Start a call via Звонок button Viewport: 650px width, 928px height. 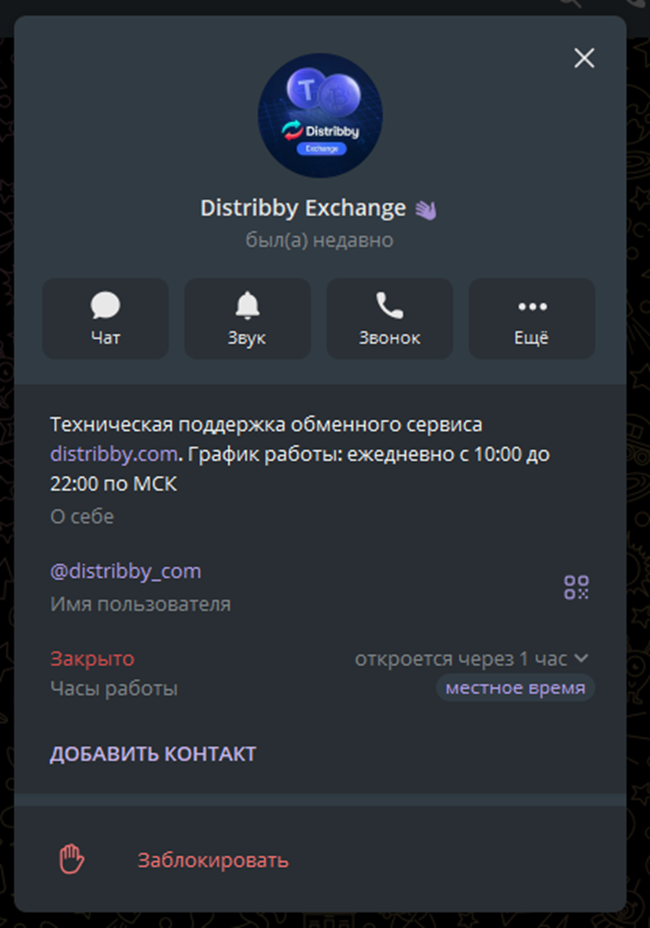coord(389,318)
